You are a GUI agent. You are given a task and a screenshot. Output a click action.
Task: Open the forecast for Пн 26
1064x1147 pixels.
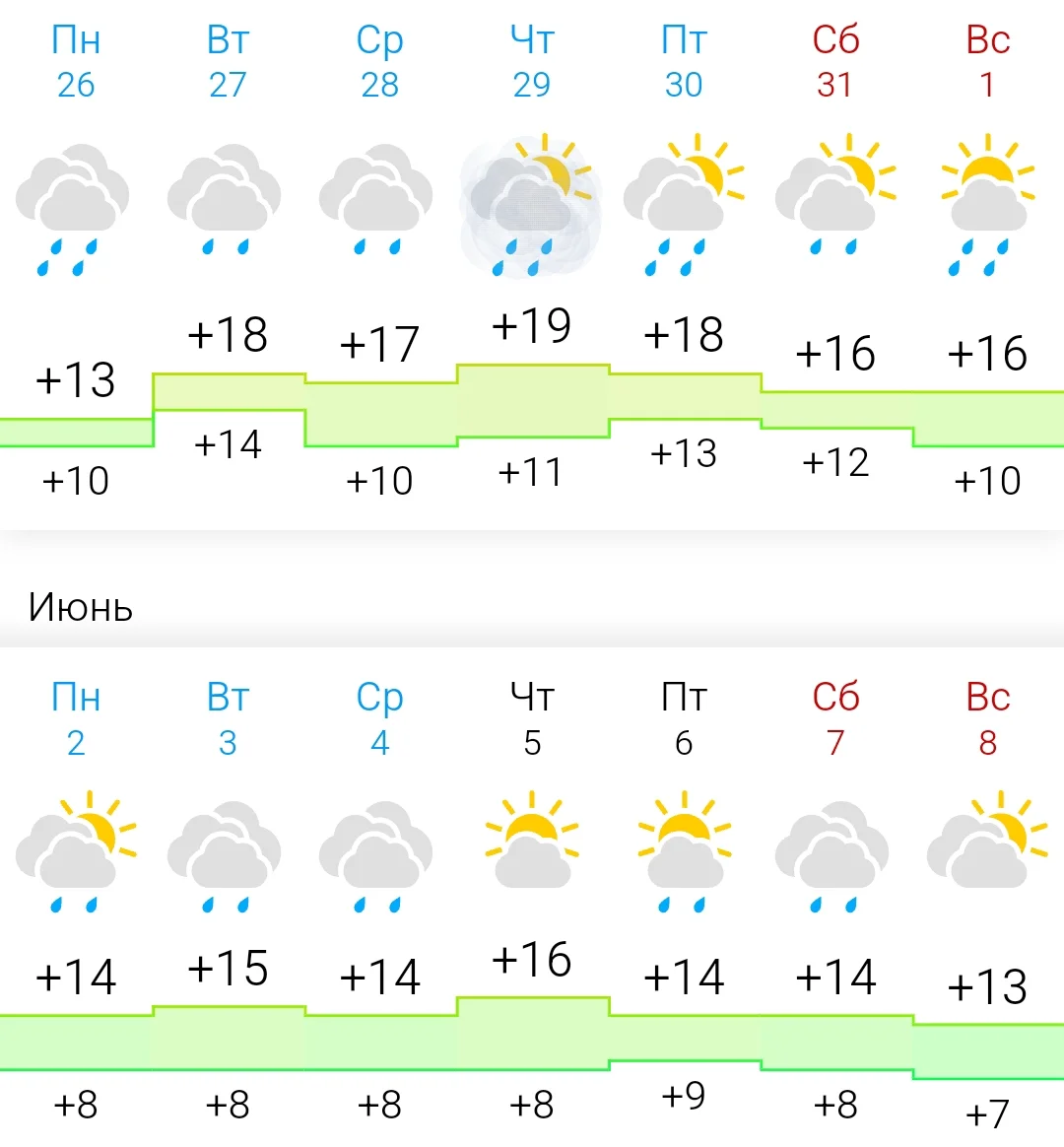76,59
